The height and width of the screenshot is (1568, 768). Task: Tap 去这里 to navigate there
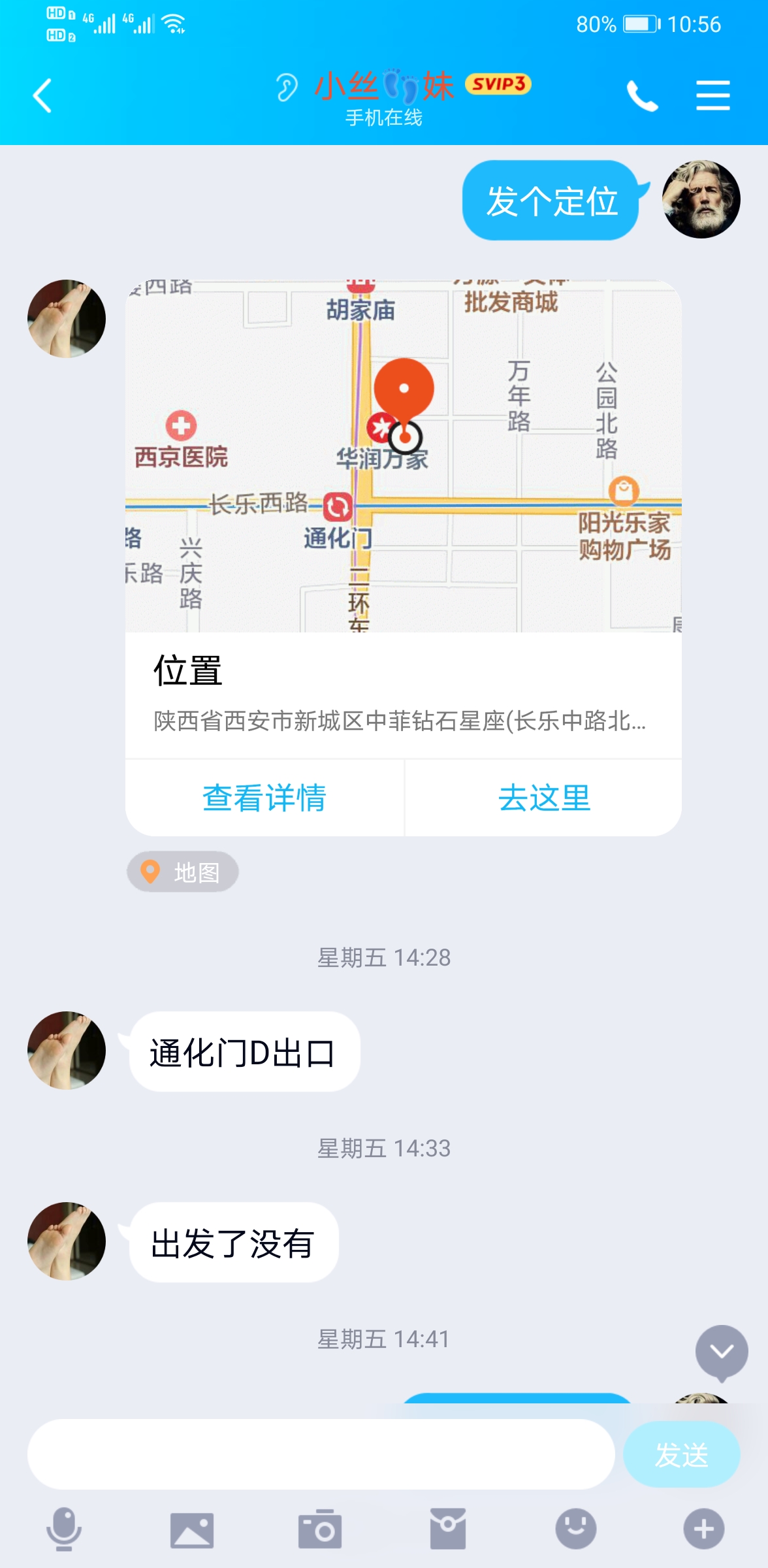(544, 798)
